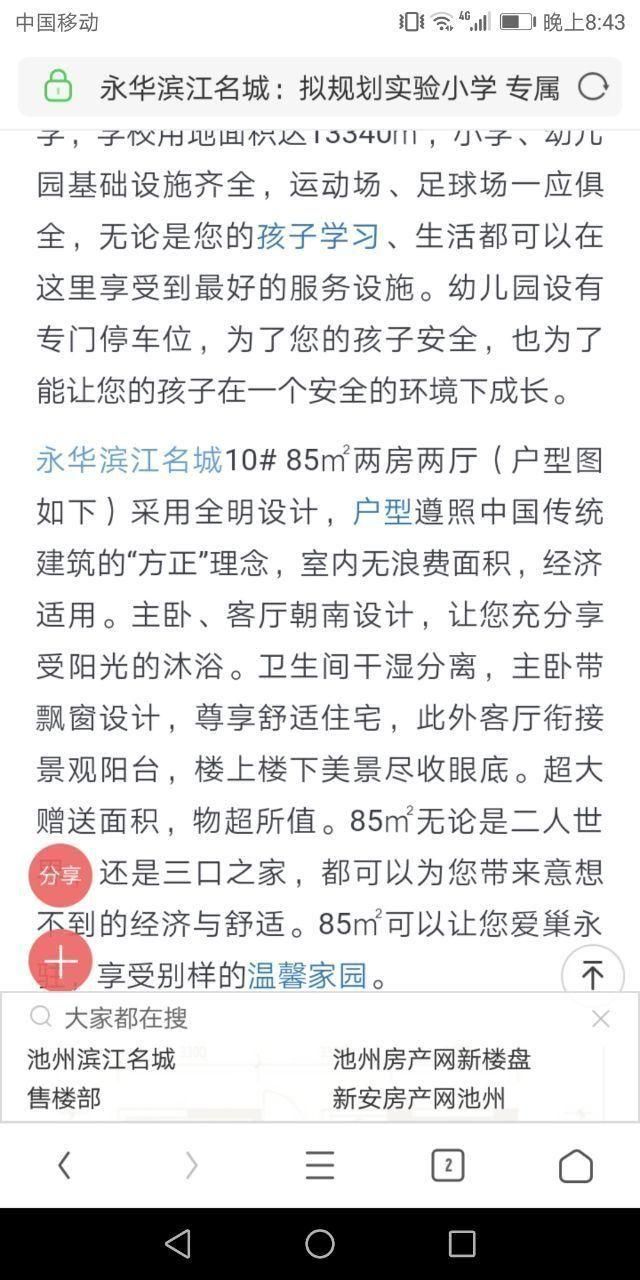Select the 新安房产网池州 suggested search
Viewport: 640px width, 1280px height.
[x=419, y=1099]
